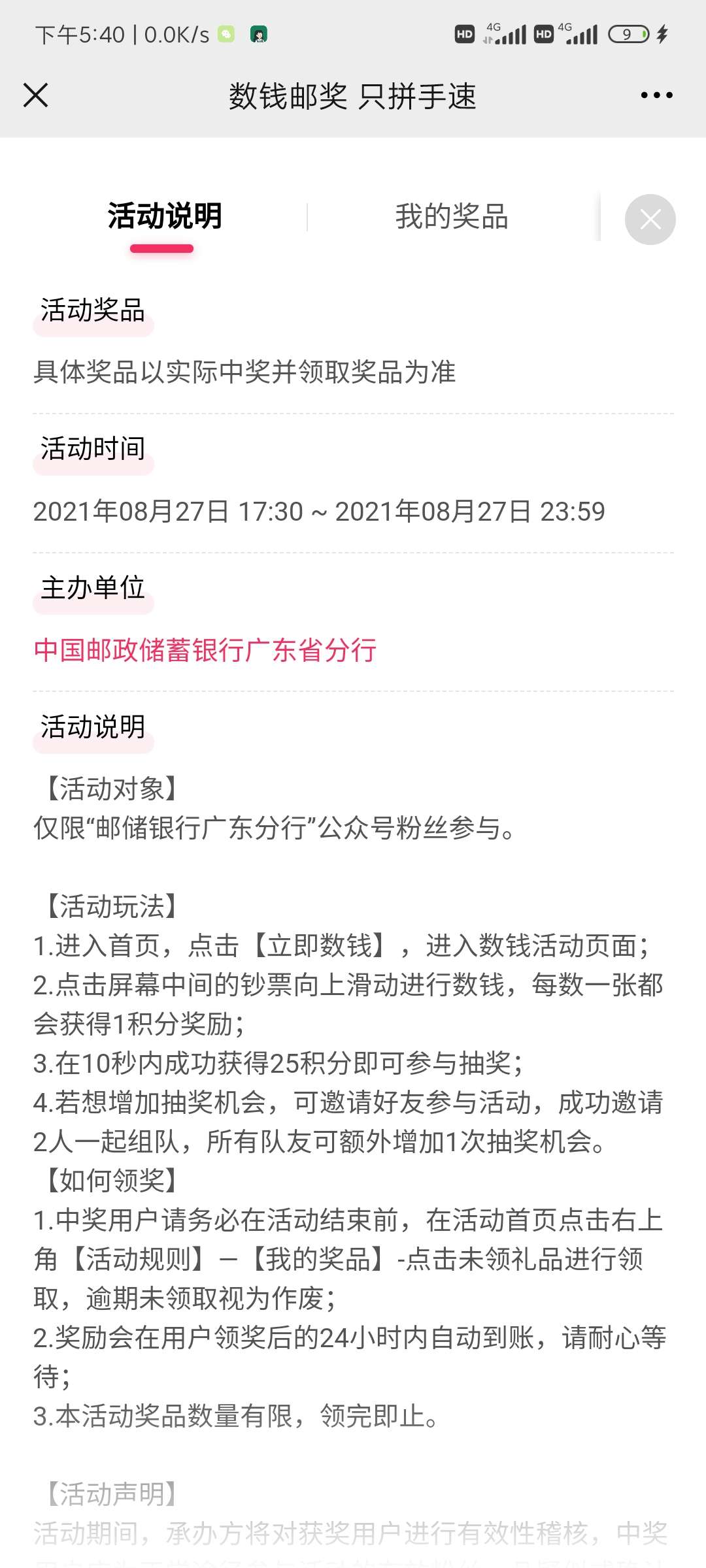Switch to the 我的奖品 tab
706x1568 pixels.
(452, 217)
